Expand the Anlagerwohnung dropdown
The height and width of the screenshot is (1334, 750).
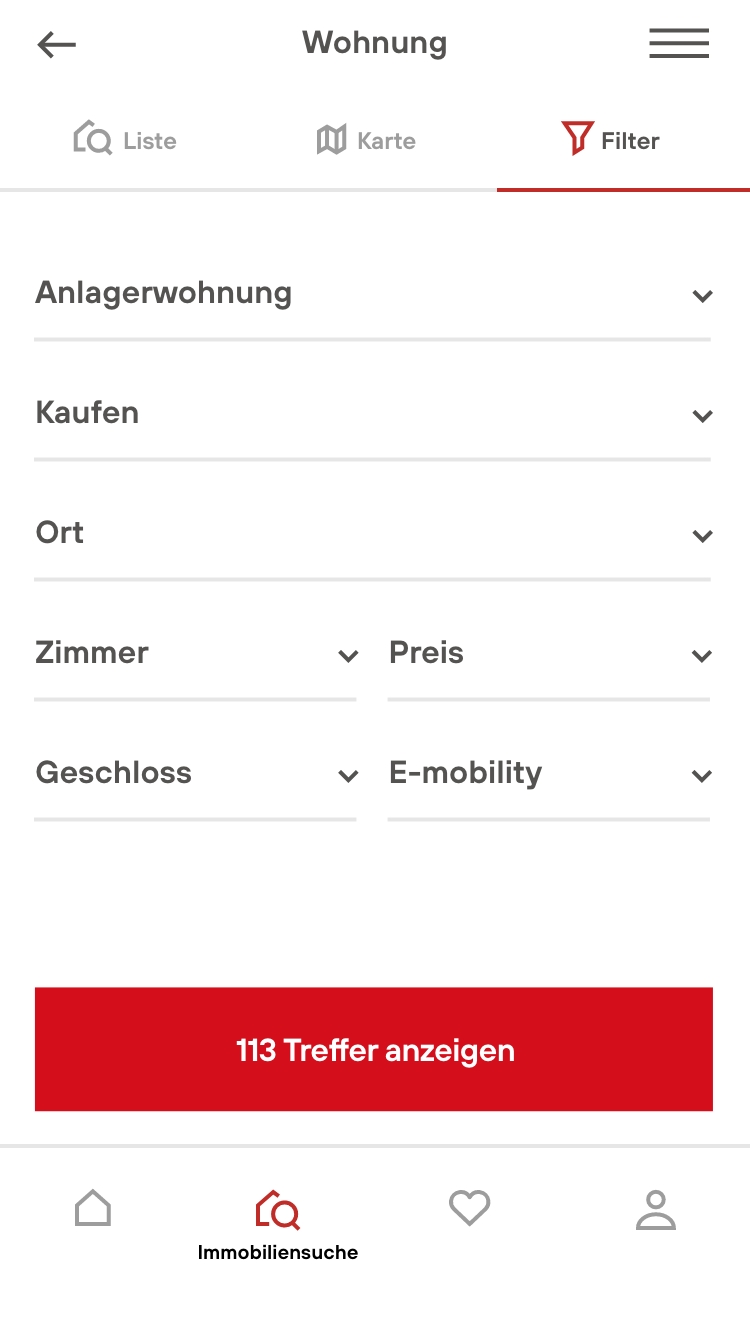coord(372,294)
